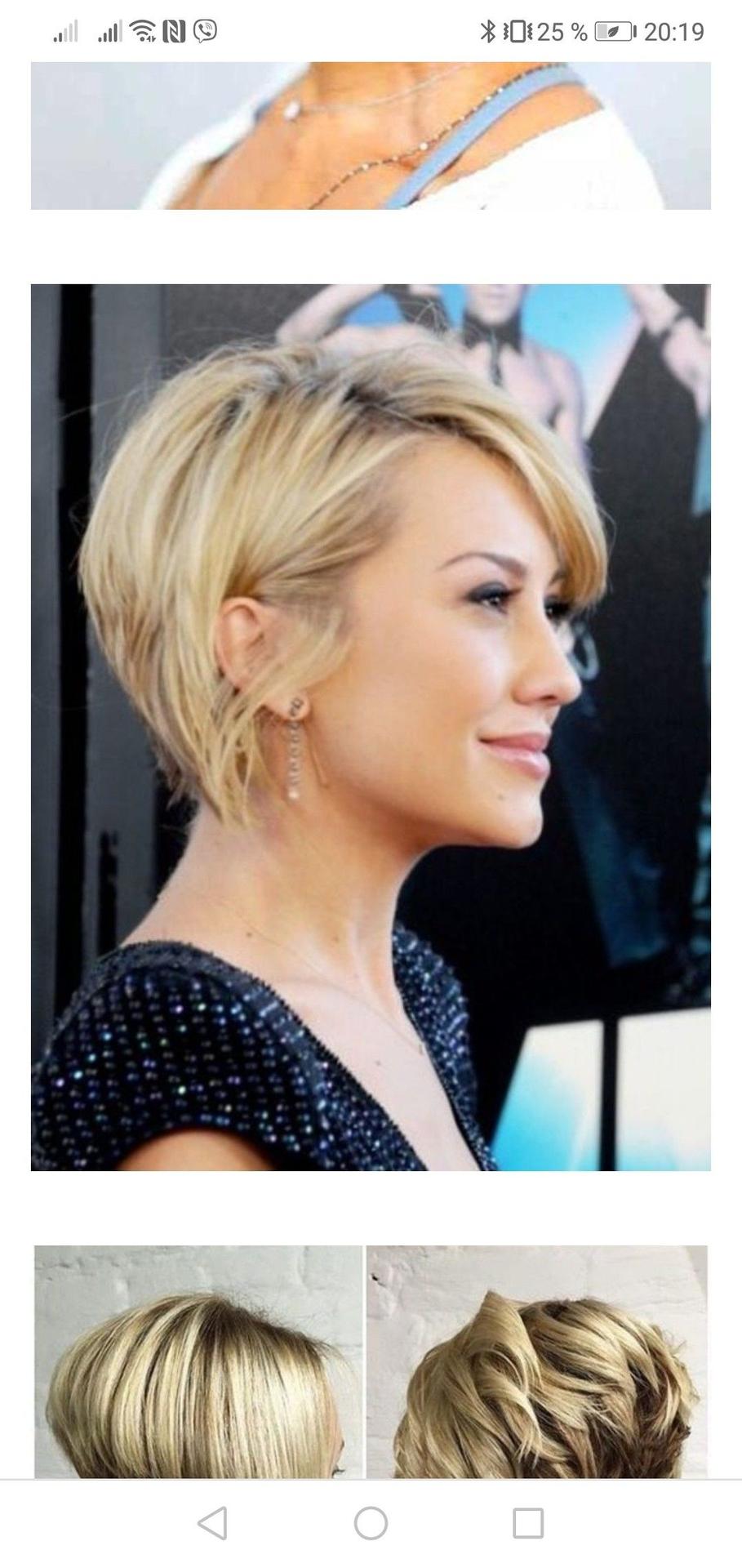This screenshot has width=742, height=1568.
Task: Go to the home screen
Action: coord(371,1523)
